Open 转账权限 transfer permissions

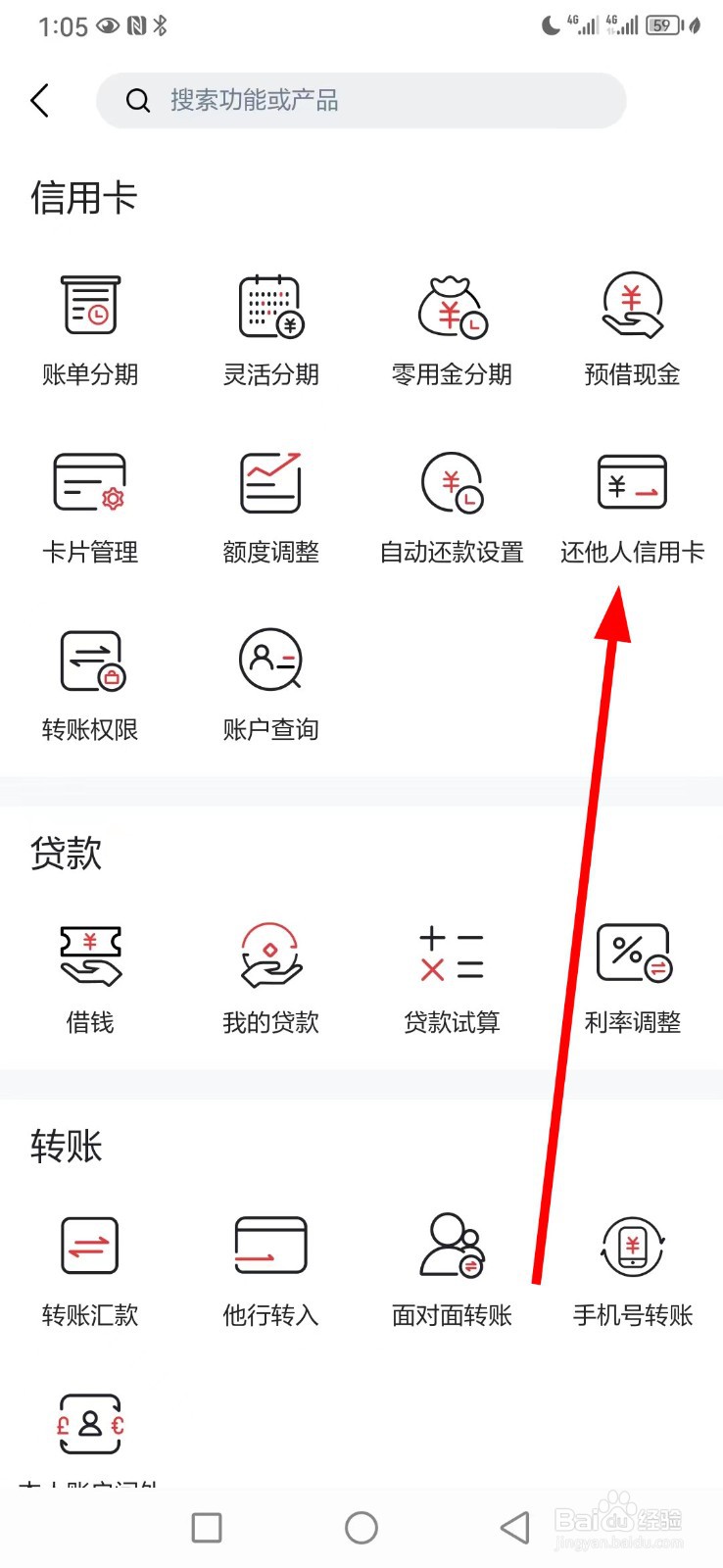[90, 683]
